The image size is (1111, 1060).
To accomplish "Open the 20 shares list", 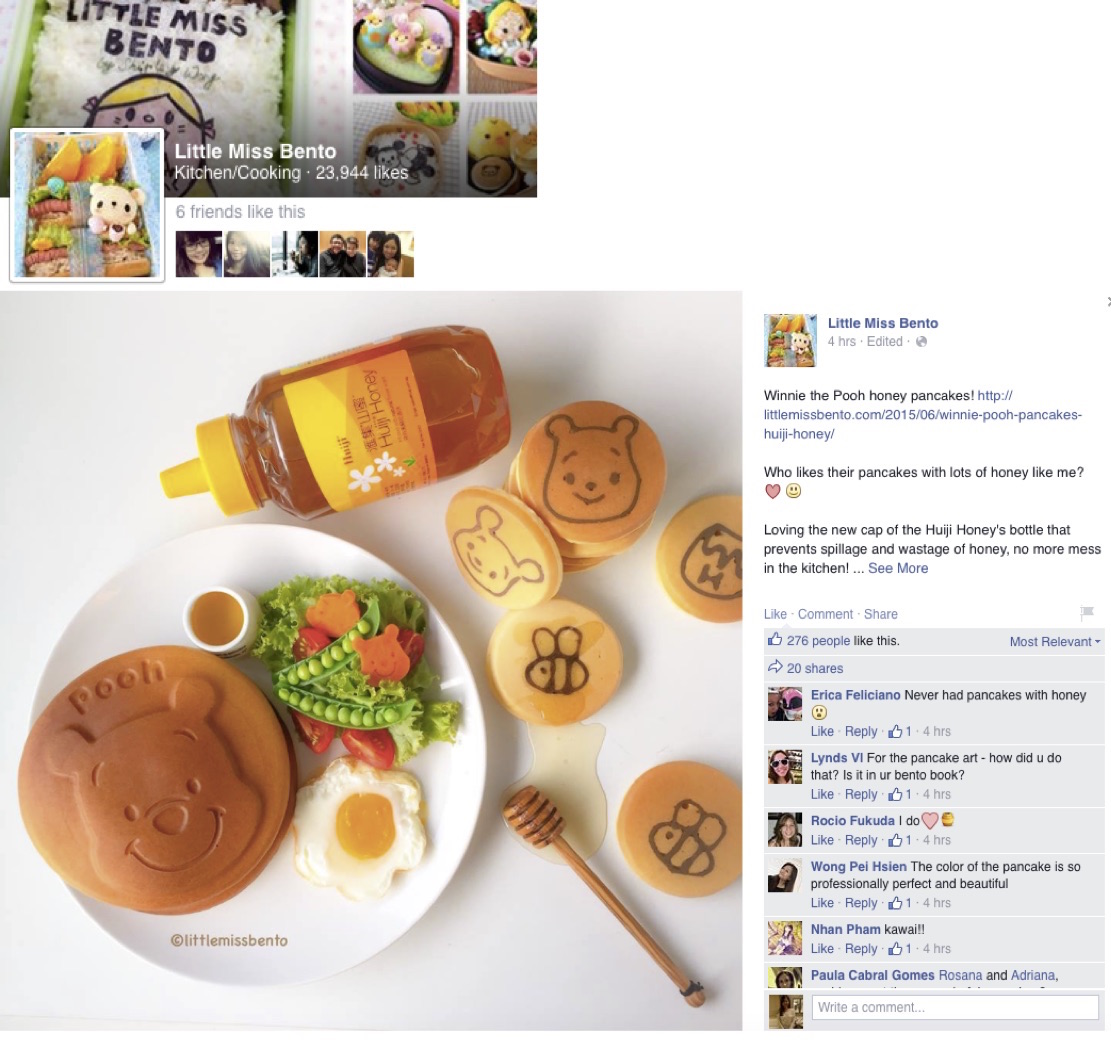I will pyautogui.click(x=814, y=668).
